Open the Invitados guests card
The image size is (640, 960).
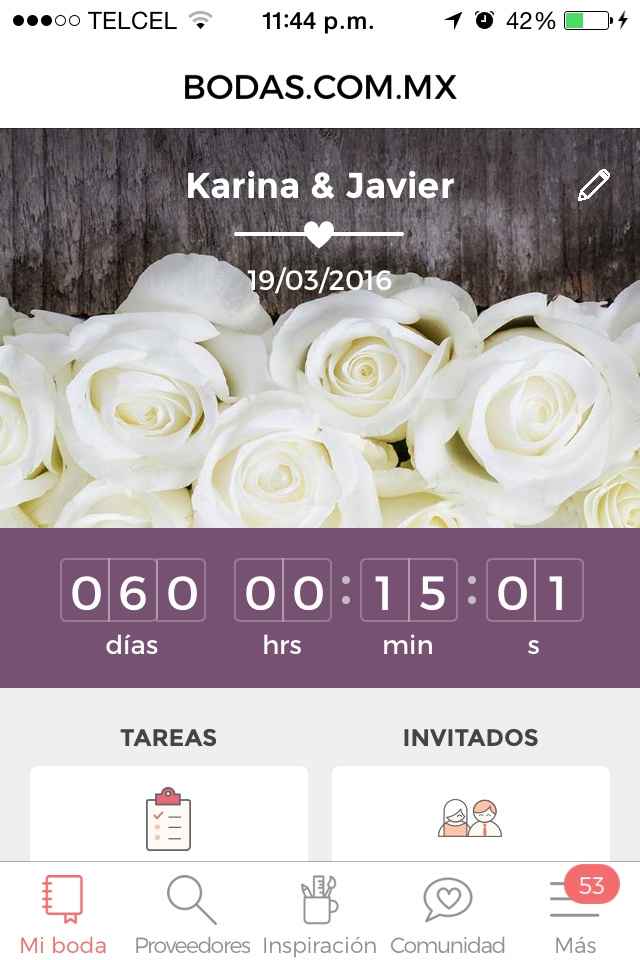[470, 815]
